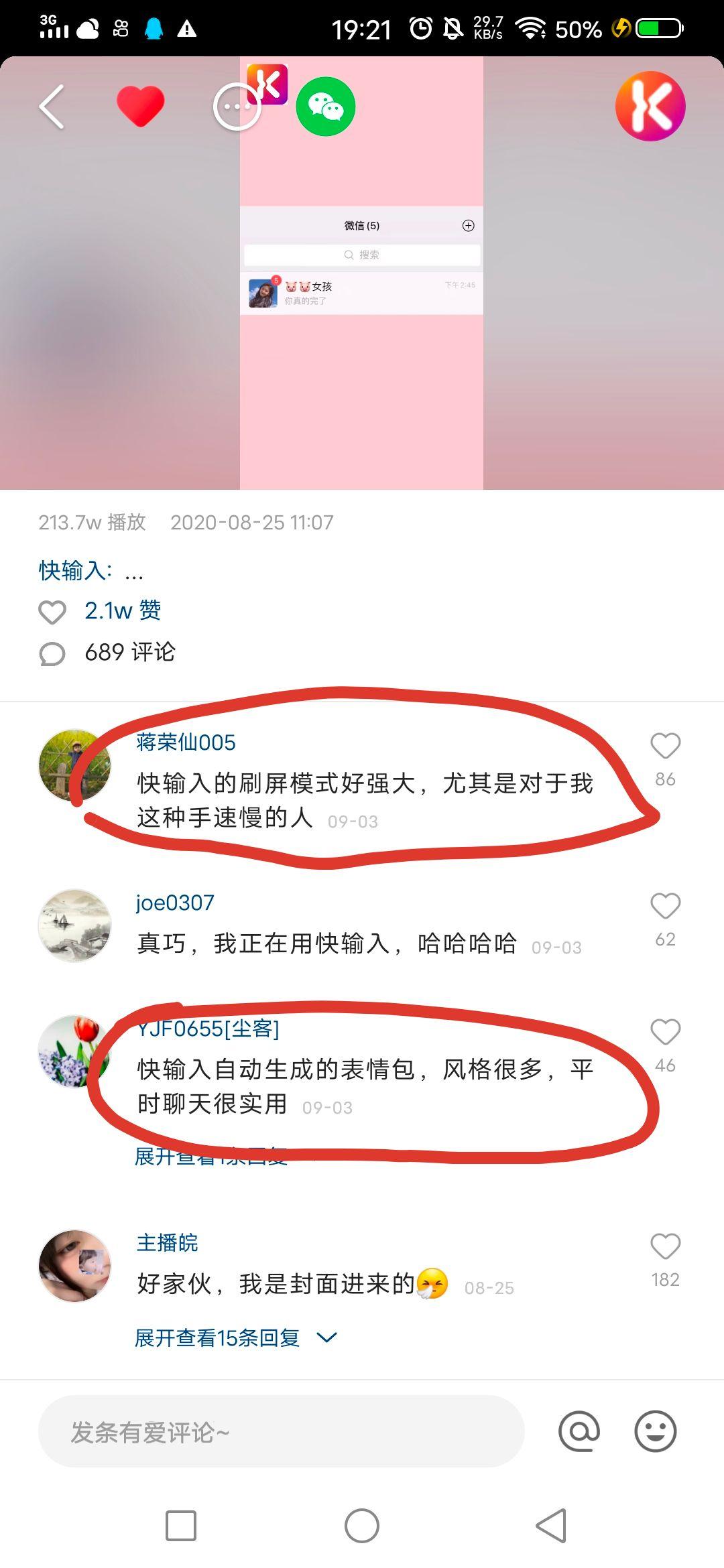The width and height of the screenshot is (724, 1568).
Task: Like the video next to 2.1w 赞
Action: [x=52, y=612]
